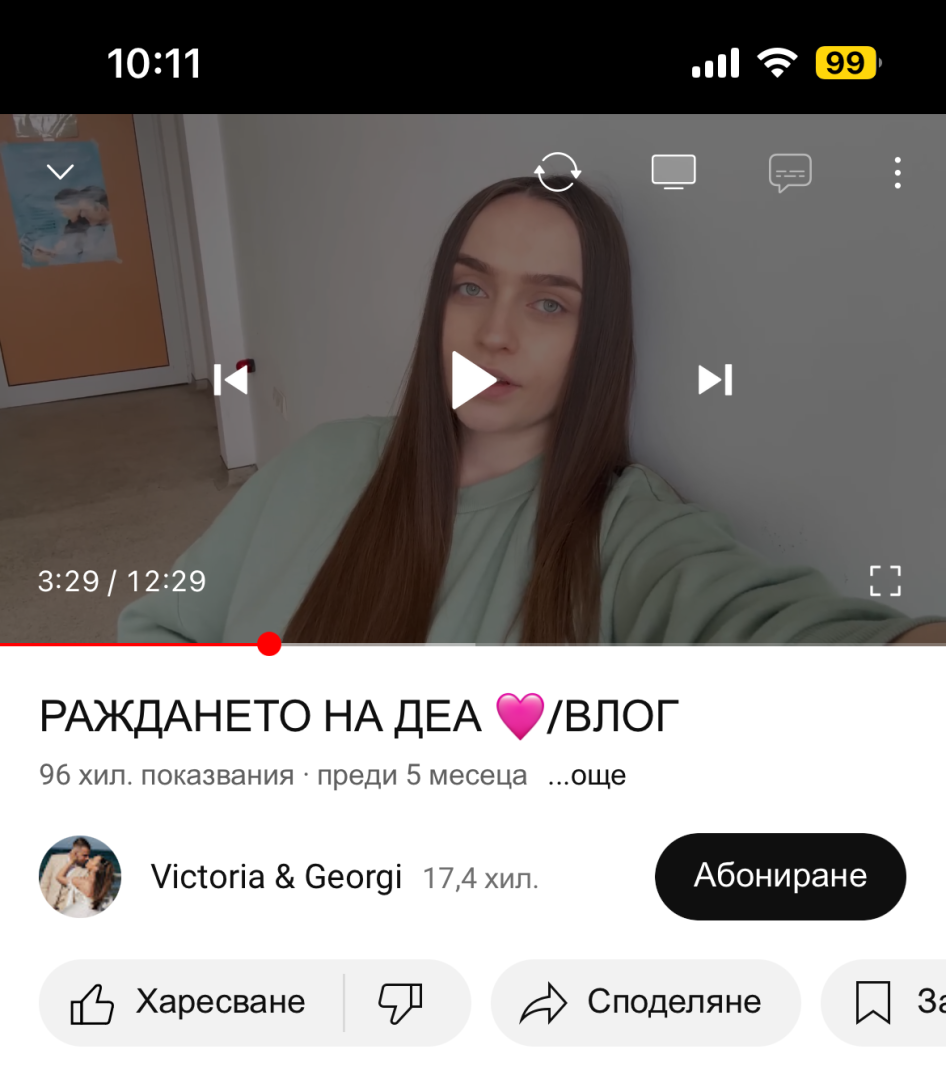Skip to the previous video
The image size is (946, 1077).
pos(231,379)
